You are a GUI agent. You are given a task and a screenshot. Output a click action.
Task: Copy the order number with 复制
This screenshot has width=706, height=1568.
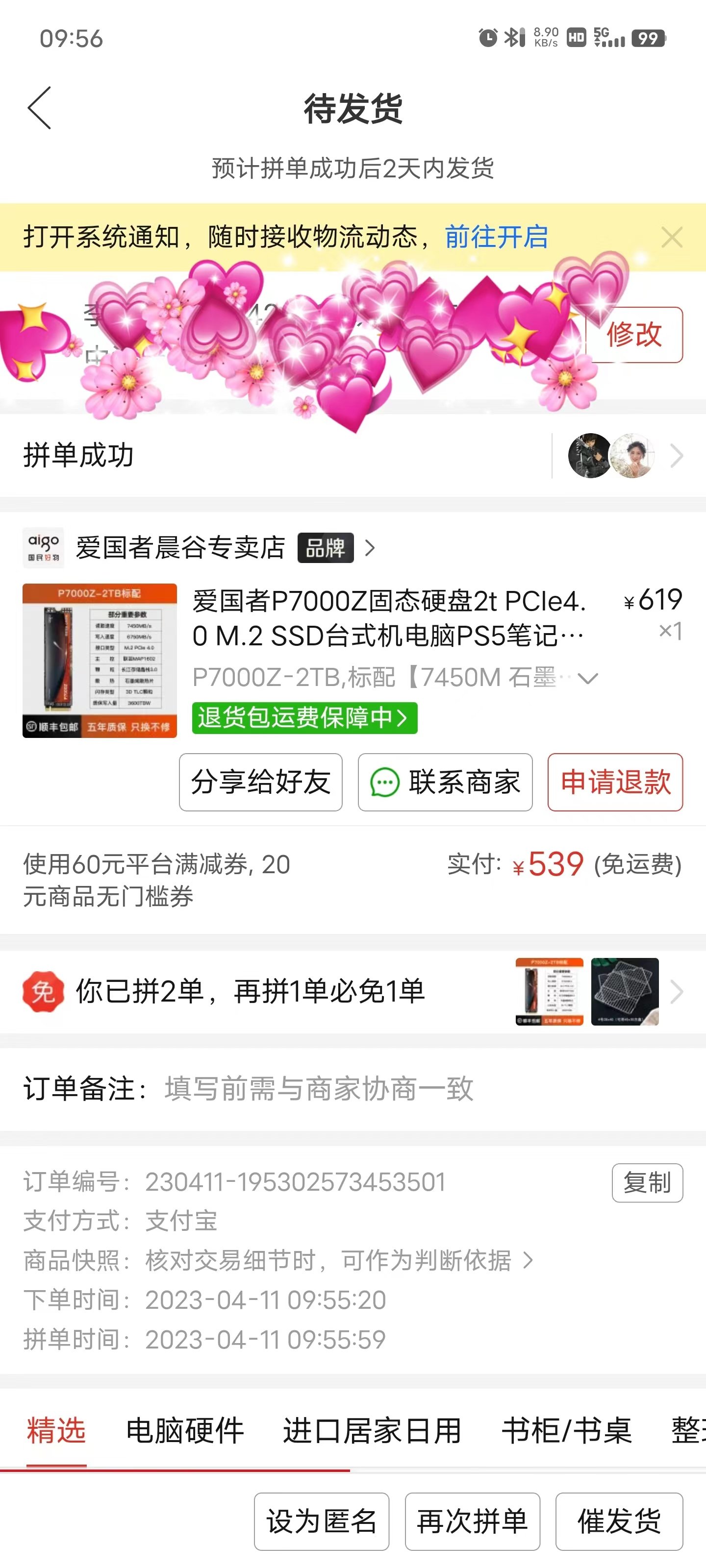pos(647,1183)
